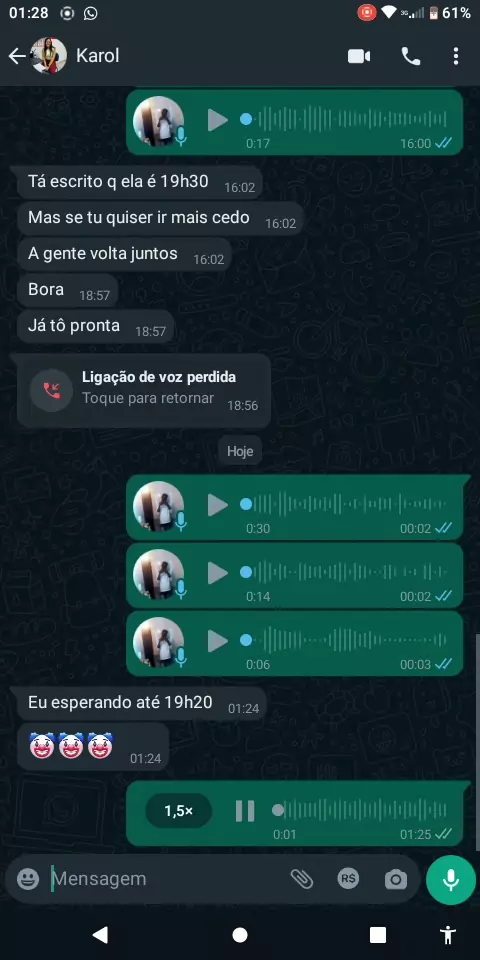Play the 0:14 voice message
Screen dimensions: 480x960
coord(217,573)
